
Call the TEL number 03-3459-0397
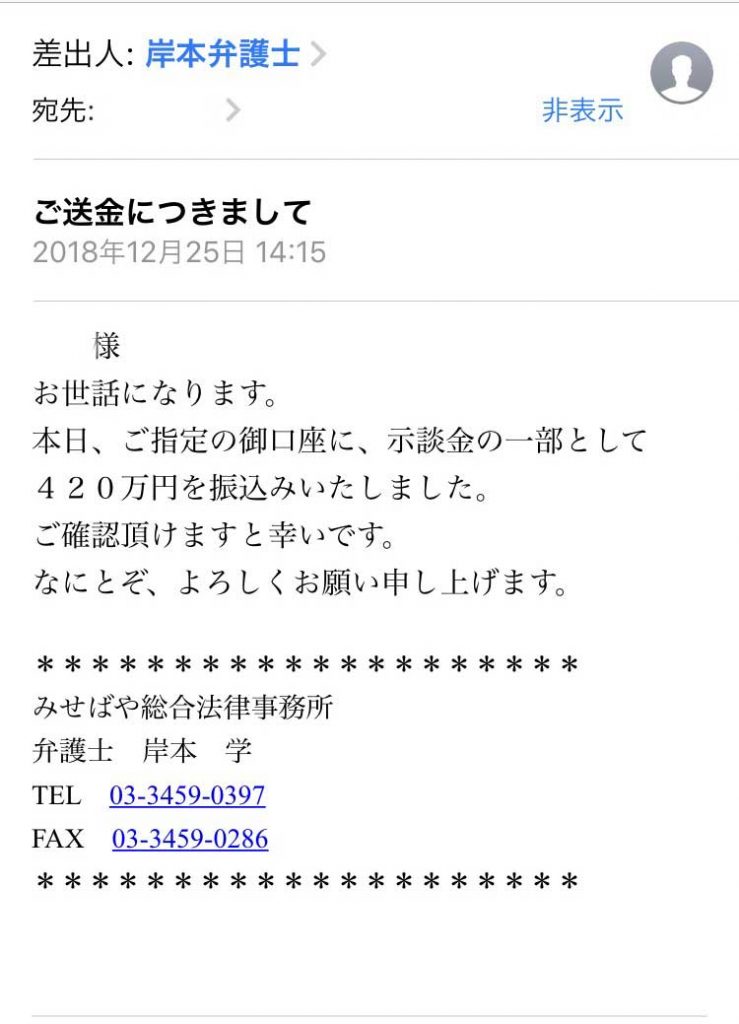187,796
